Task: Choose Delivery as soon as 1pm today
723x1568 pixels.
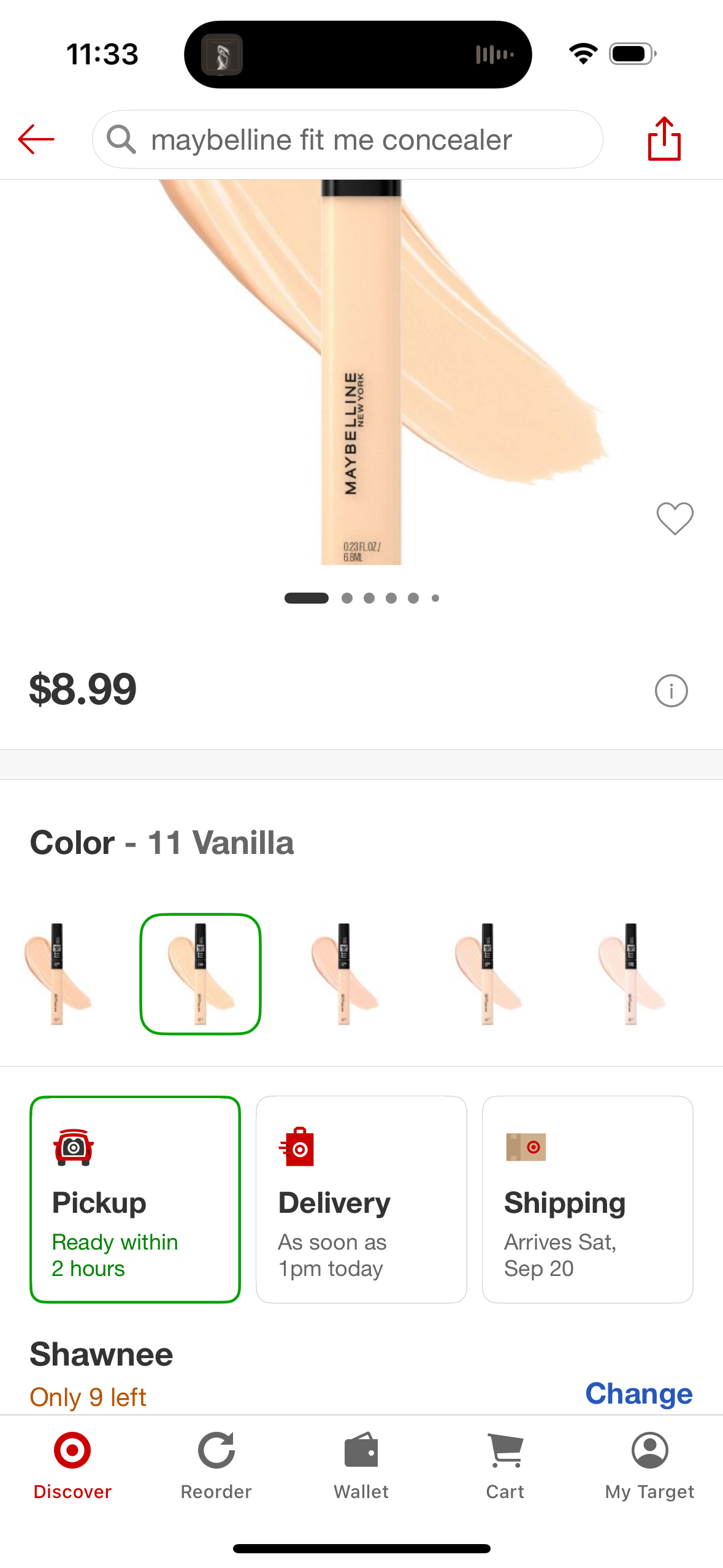Action: click(x=361, y=1199)
